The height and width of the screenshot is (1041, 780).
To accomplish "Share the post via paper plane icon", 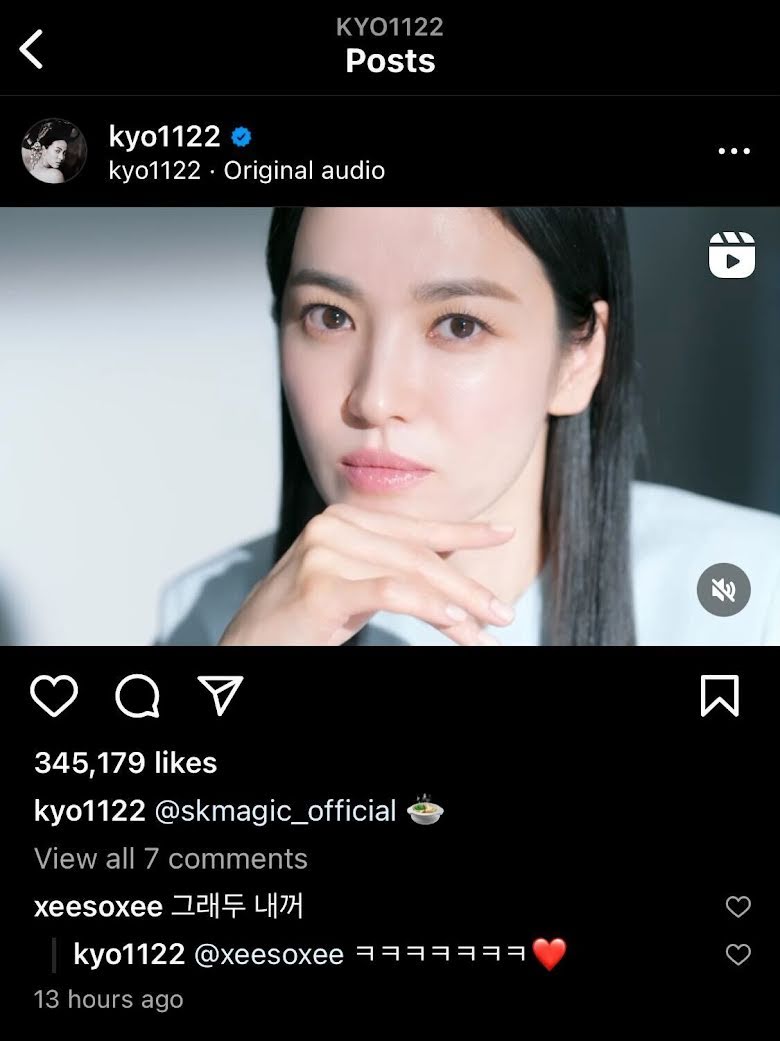I will point(220,695).
